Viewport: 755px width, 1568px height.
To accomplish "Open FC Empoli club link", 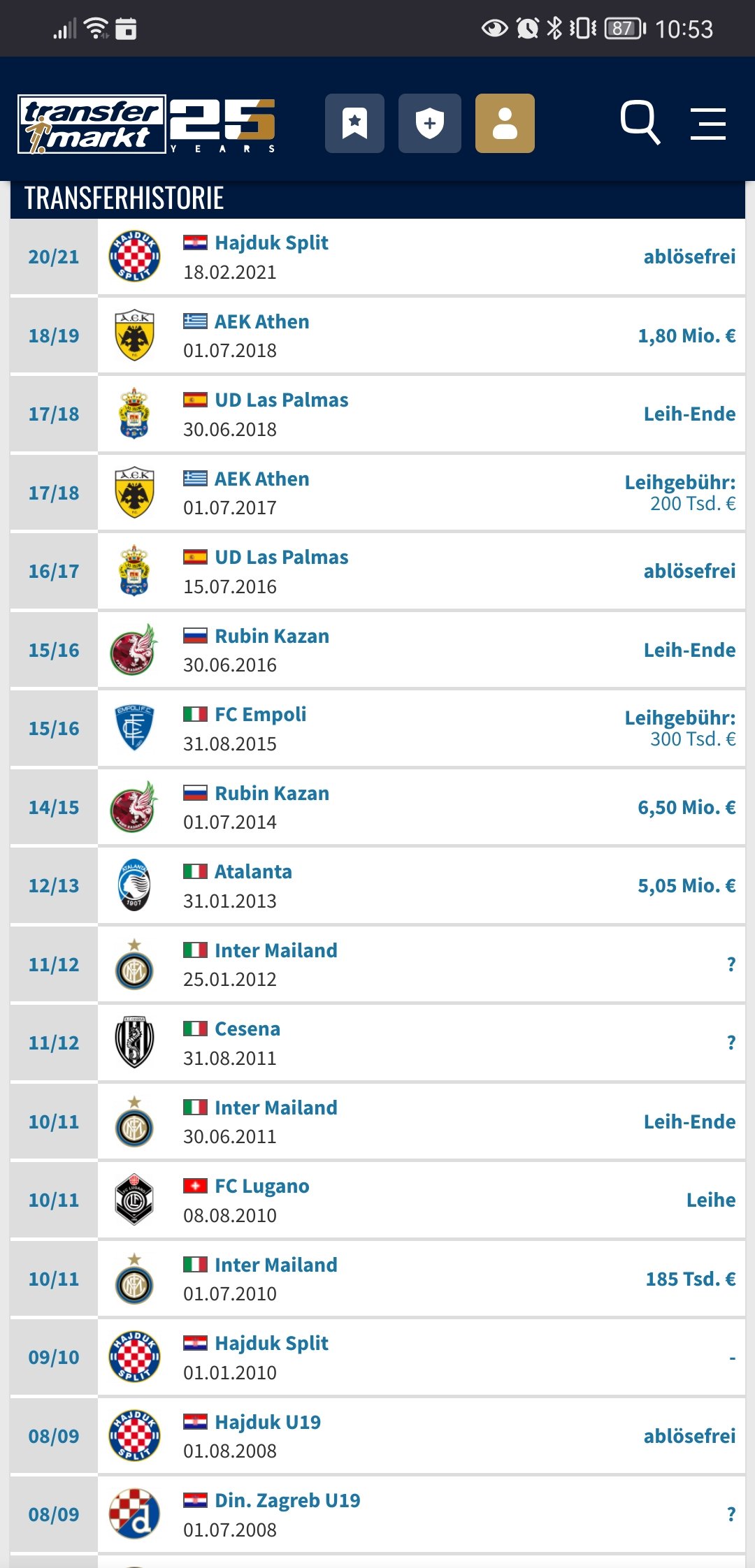I will coord(260,714).
